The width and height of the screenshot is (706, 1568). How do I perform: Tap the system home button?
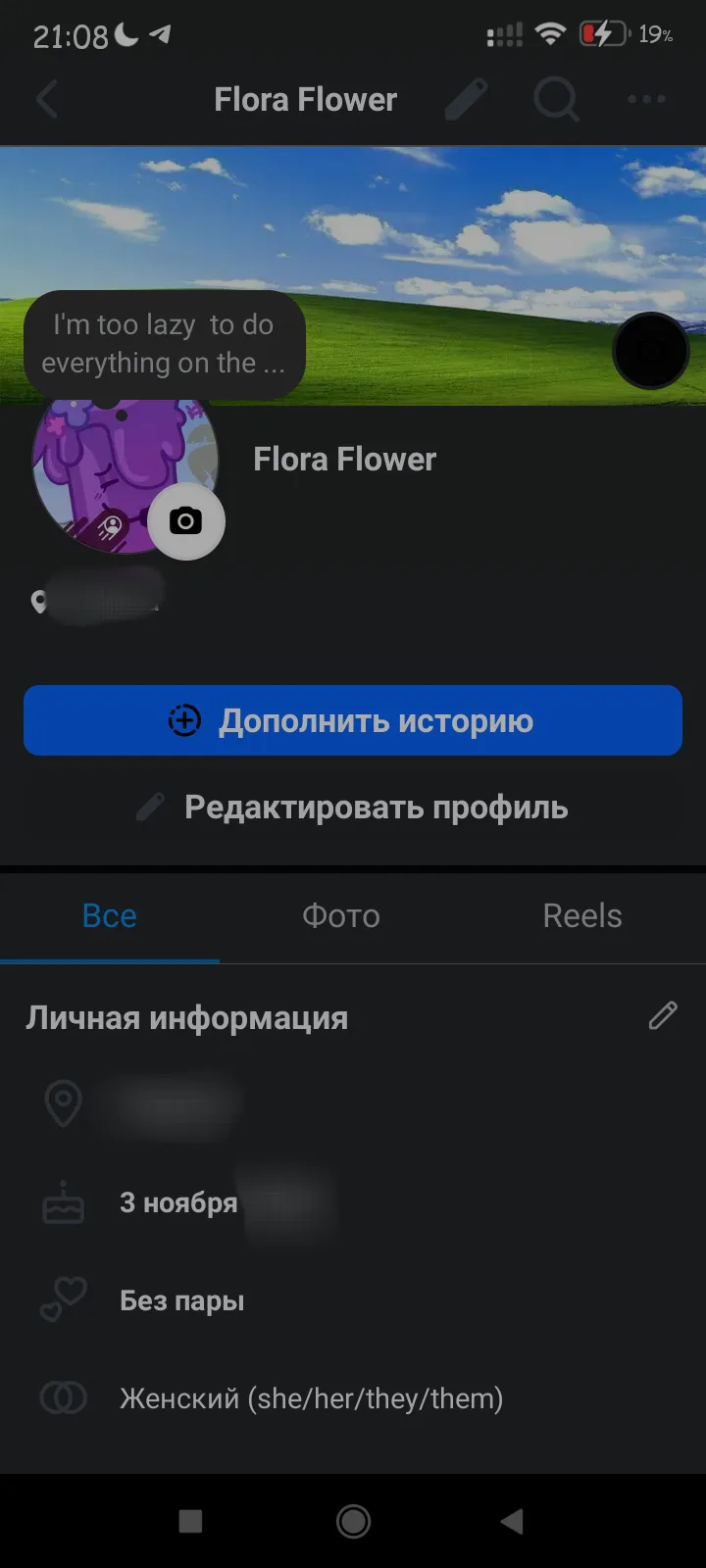[353, 1521]
